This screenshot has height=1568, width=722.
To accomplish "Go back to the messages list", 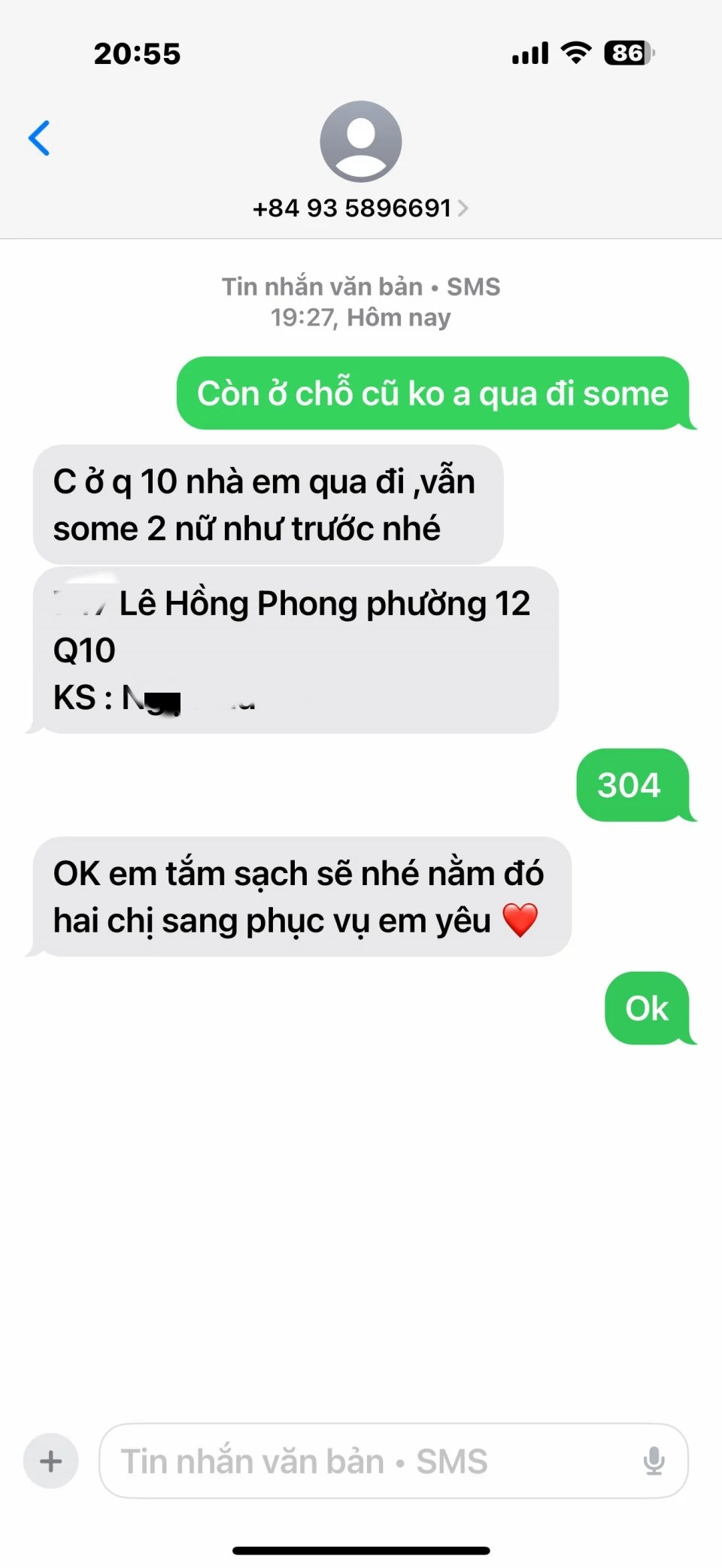I will (x=39, y=138).
